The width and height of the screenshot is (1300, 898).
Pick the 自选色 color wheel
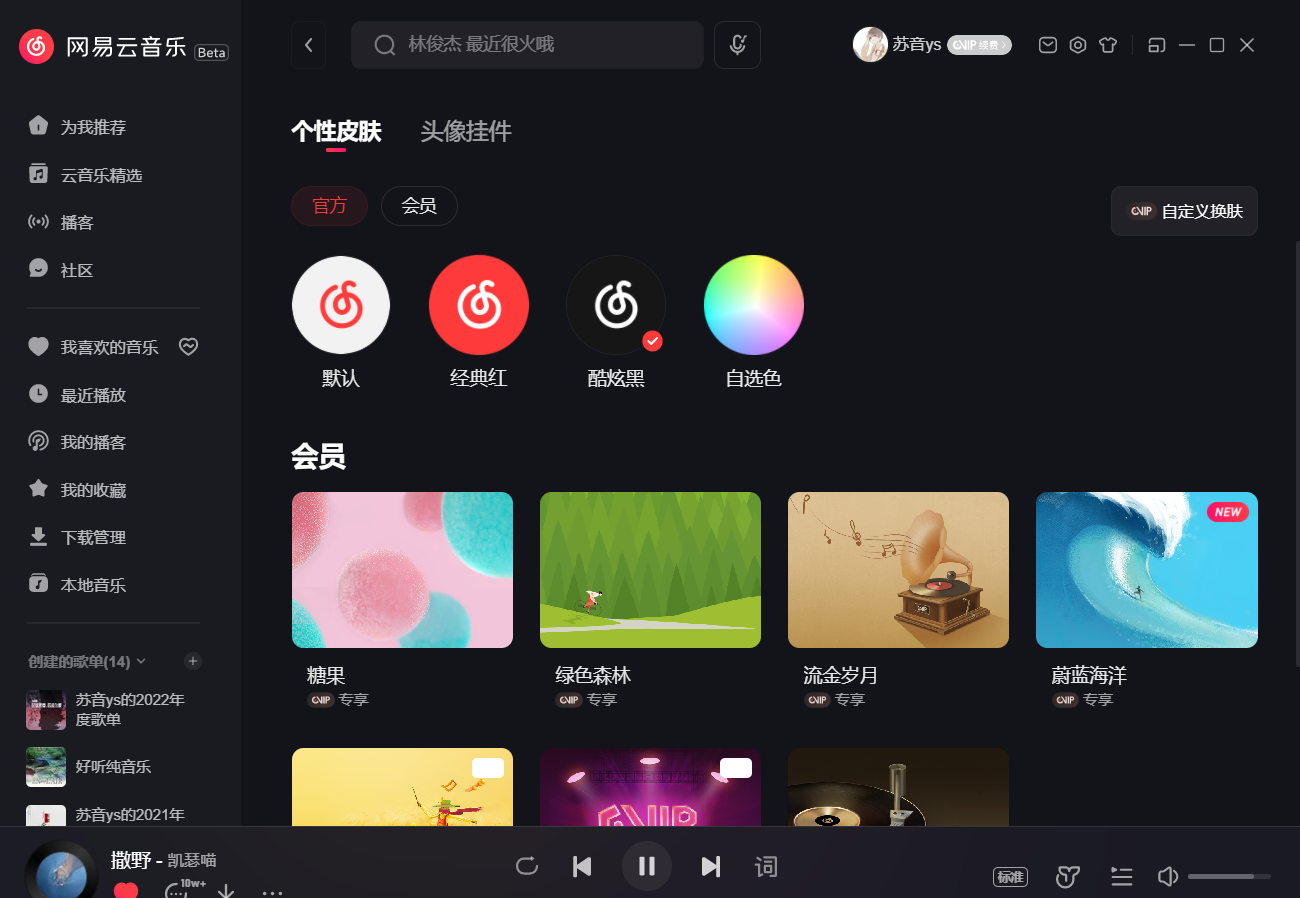(x=753, y=305)
